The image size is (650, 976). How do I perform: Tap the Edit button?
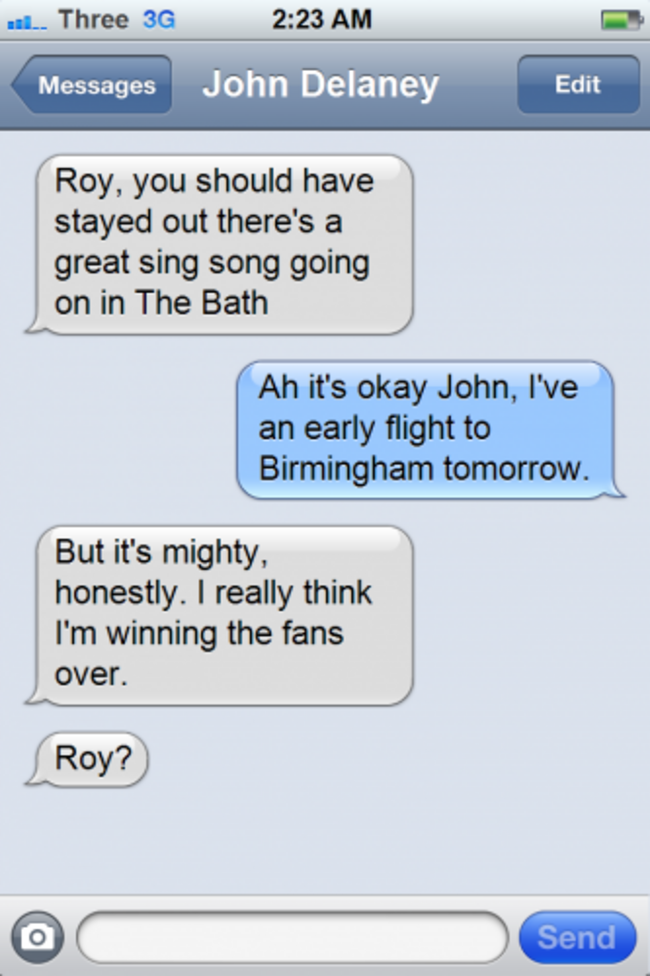pos(577,85)
